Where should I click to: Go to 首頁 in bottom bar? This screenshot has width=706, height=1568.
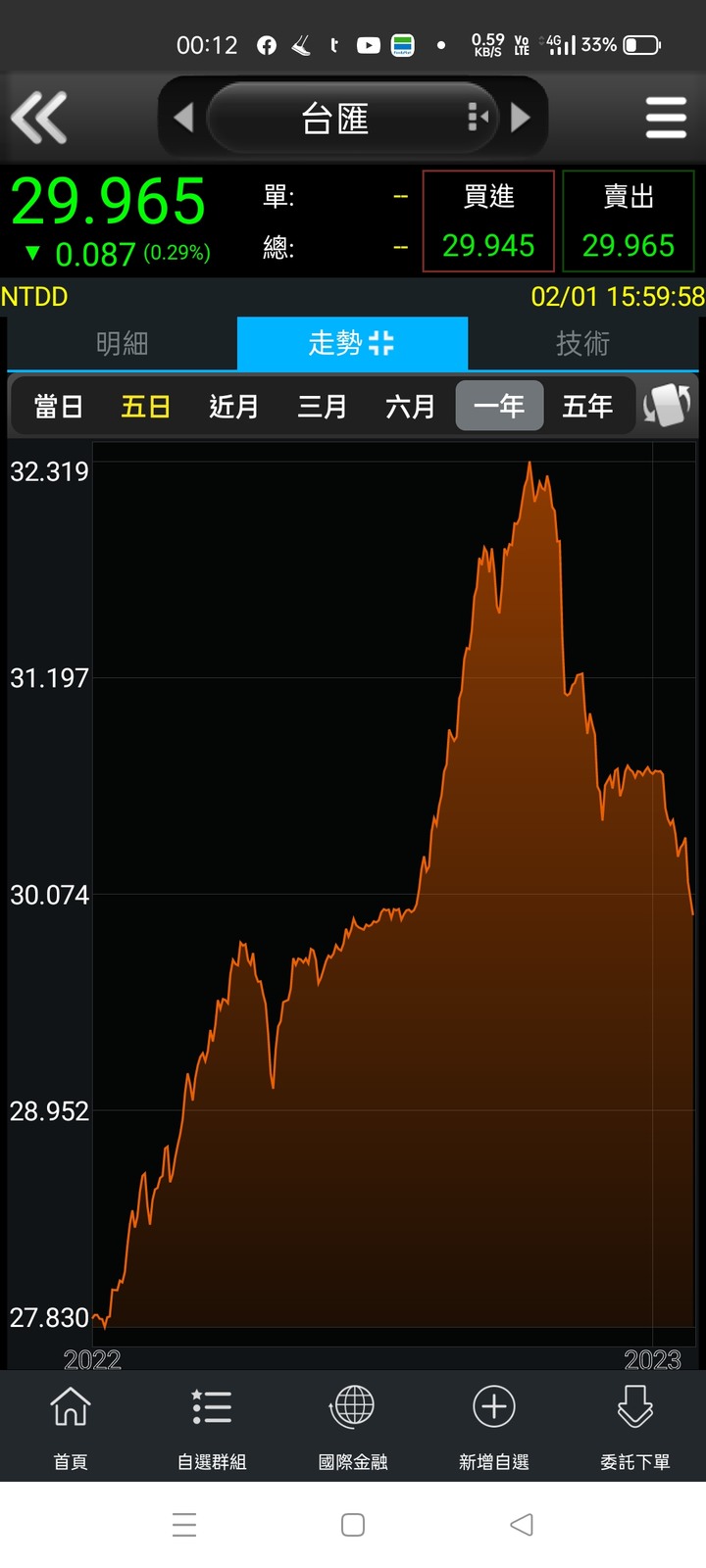(x=71, y=1427)
